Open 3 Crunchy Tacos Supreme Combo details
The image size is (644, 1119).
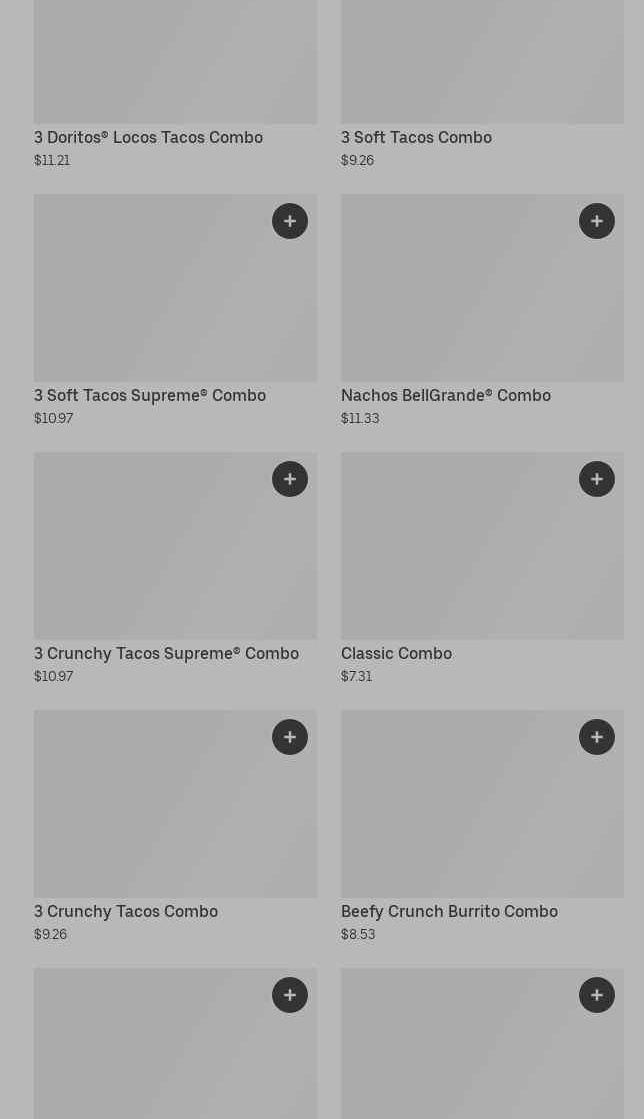(166, 653)
